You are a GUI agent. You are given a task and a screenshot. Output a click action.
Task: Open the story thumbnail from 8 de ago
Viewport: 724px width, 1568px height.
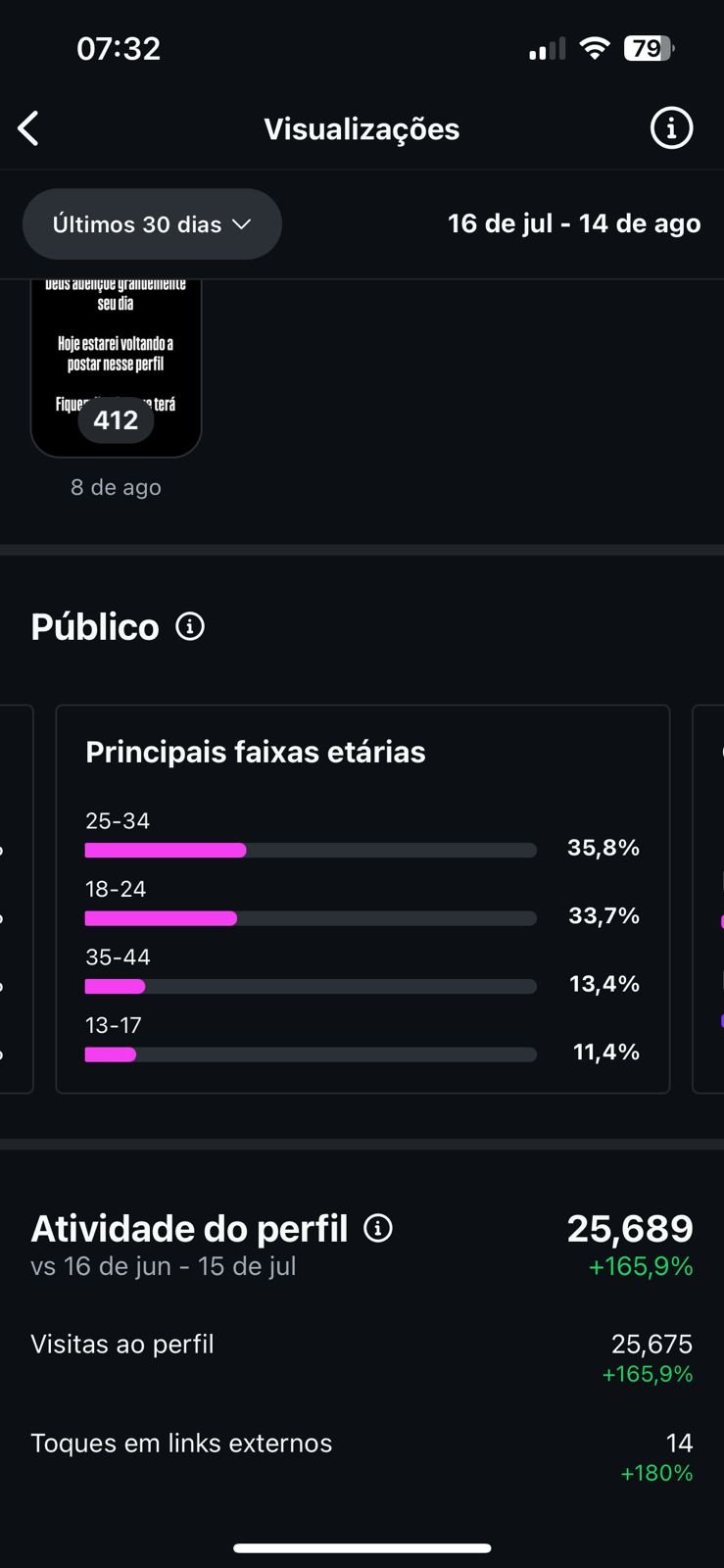coord(116,368)
